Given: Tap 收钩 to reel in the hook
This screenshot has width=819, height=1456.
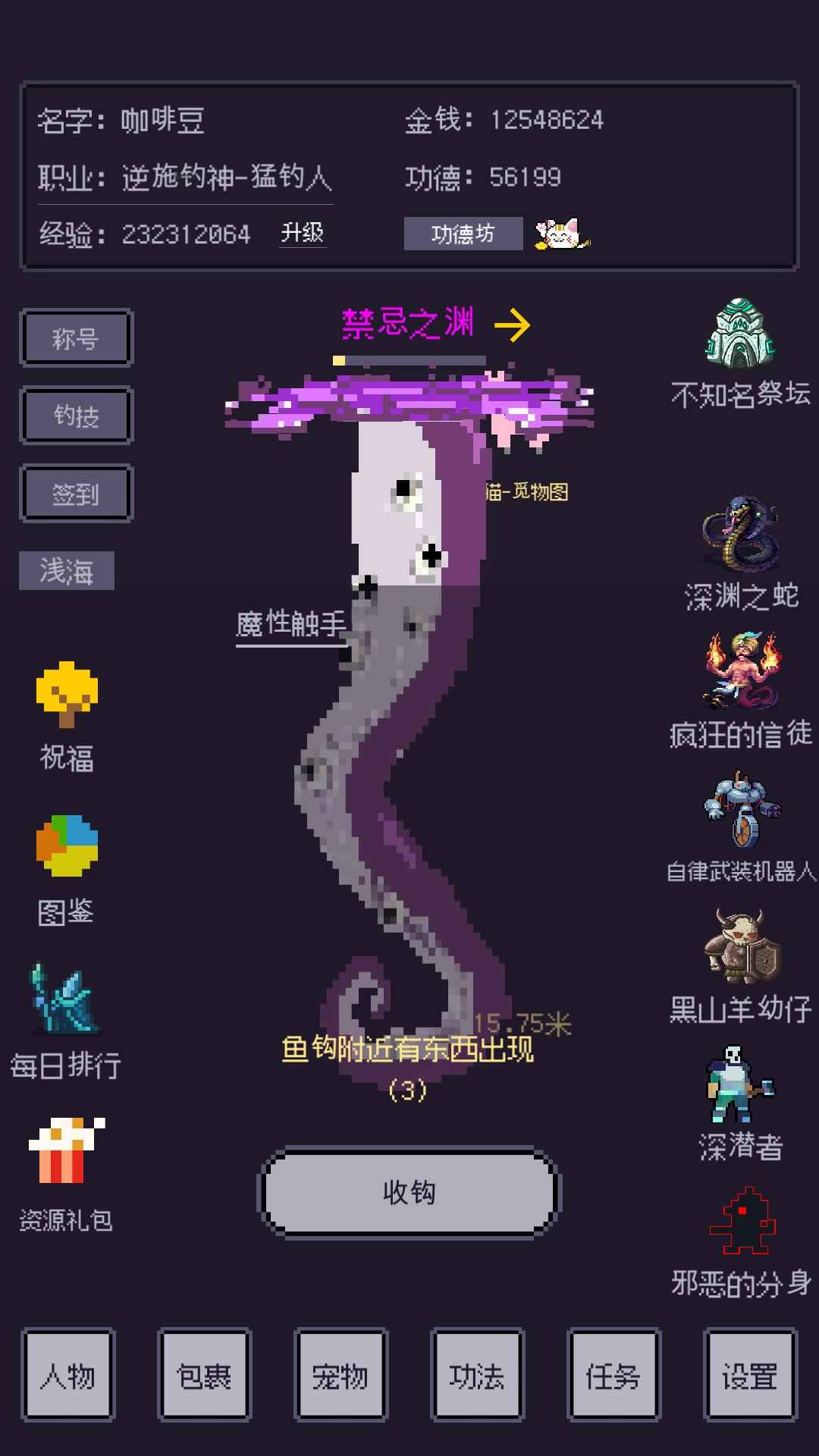Looking at the screenshot, I should click(409, 1193).
